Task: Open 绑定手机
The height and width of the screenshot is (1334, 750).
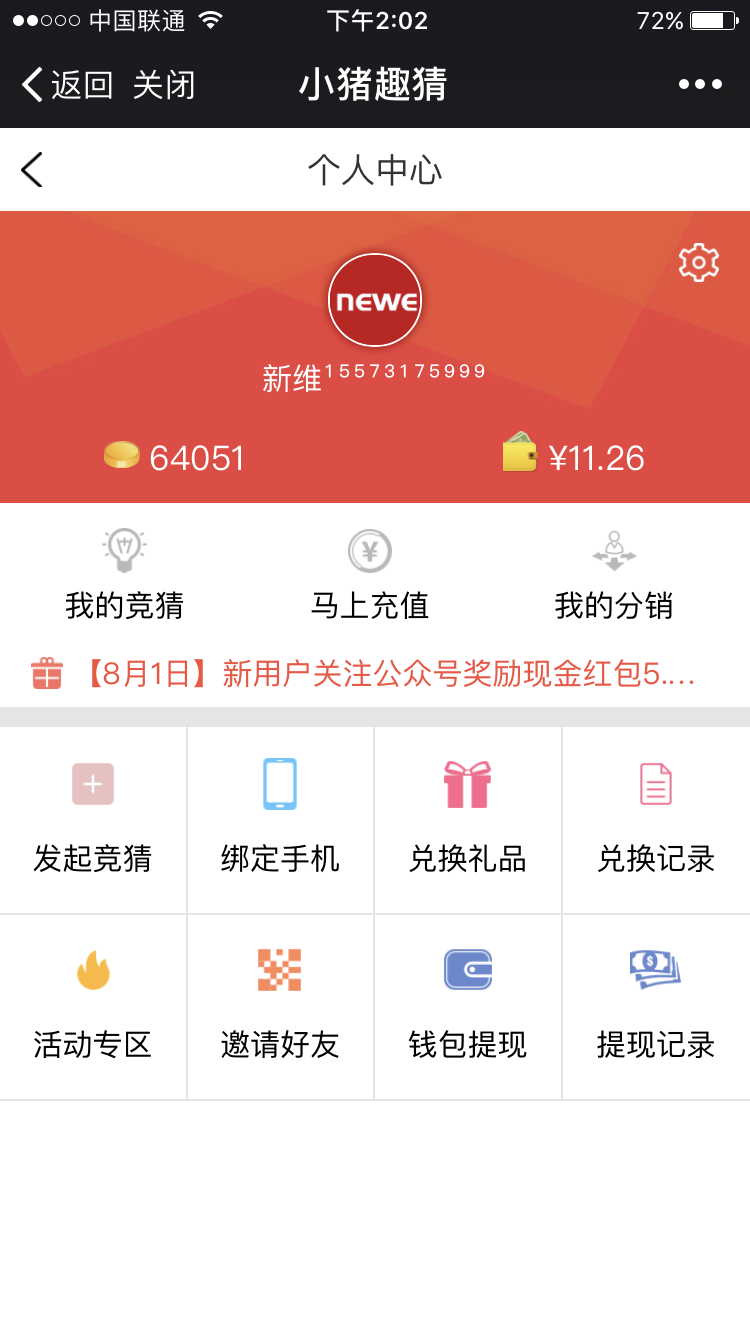Action: (x=280, y=820)
